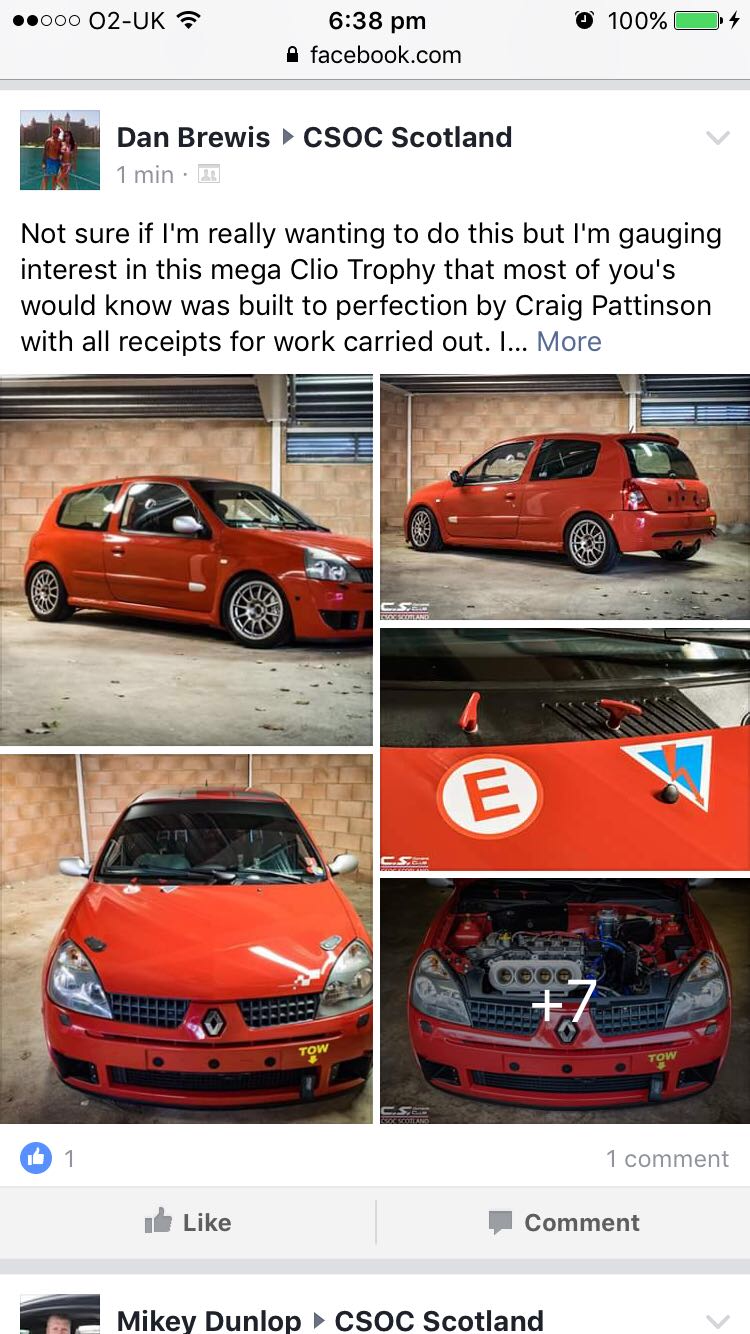Expand options chevron on Mikey Dunlop's post
The width and height of the screenshot is (750, 1334).
pos(717,1320)
